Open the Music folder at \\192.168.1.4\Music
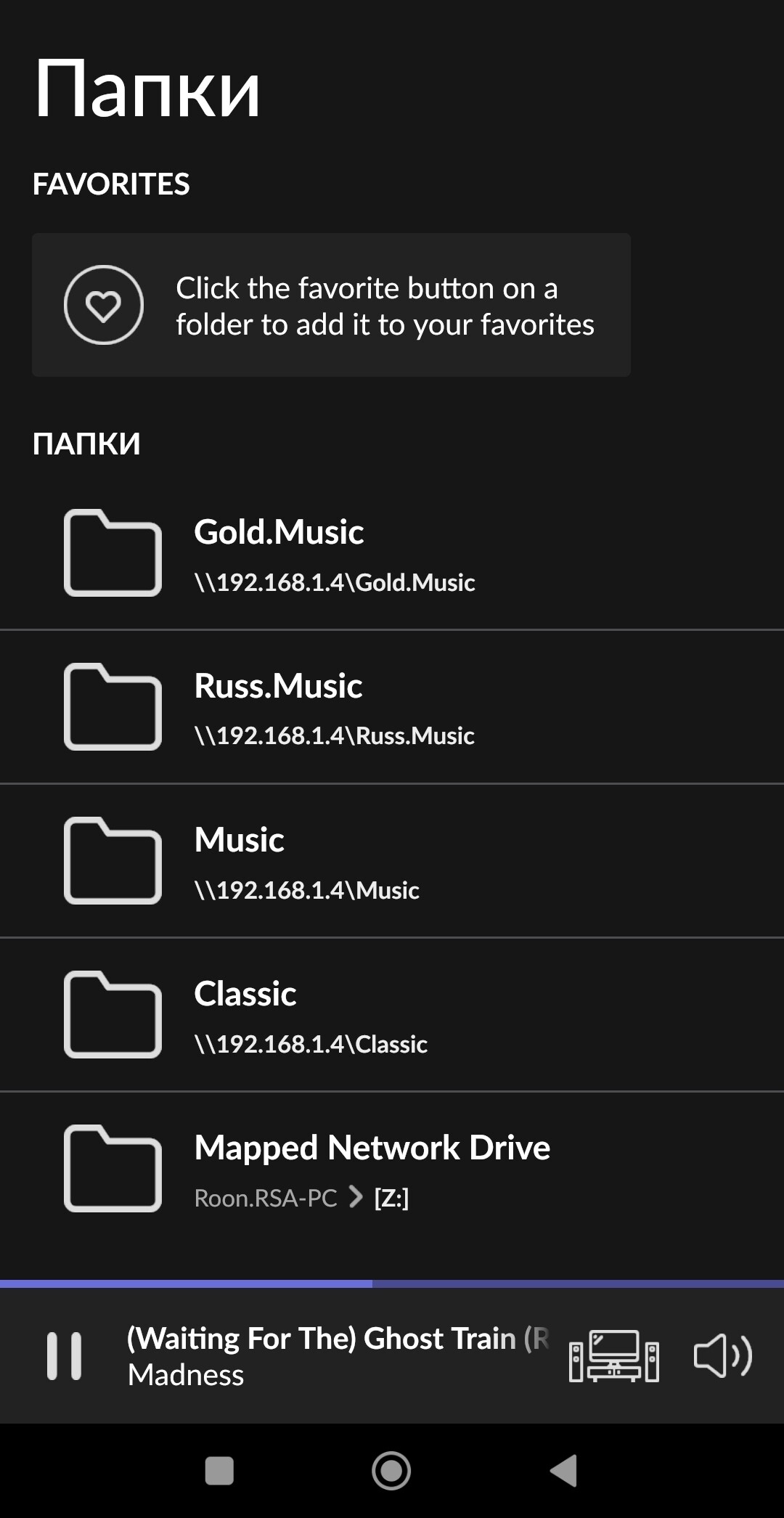Image resolution: width=784 pixels, height=1518 pixels. [392, 861]
